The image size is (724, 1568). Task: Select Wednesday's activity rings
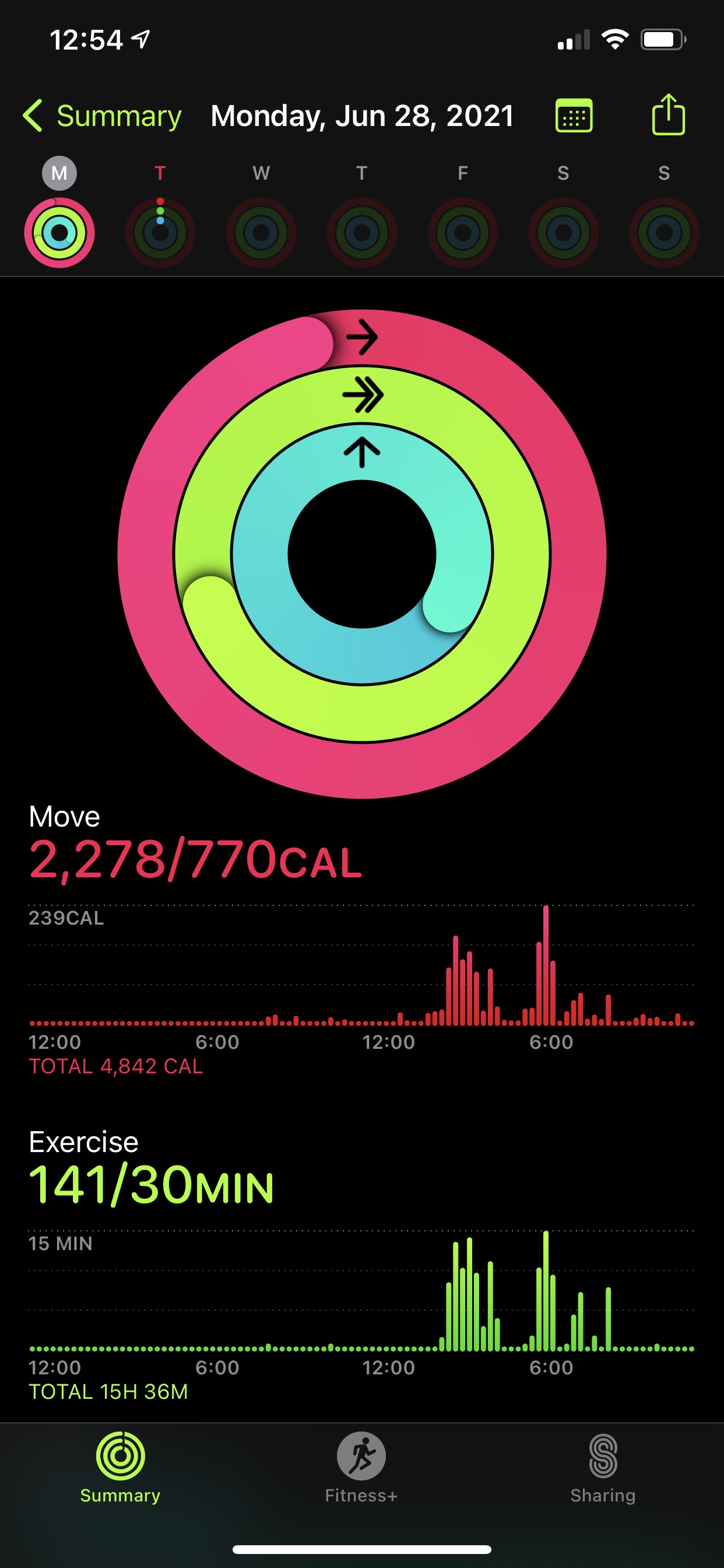click(261, 232)
